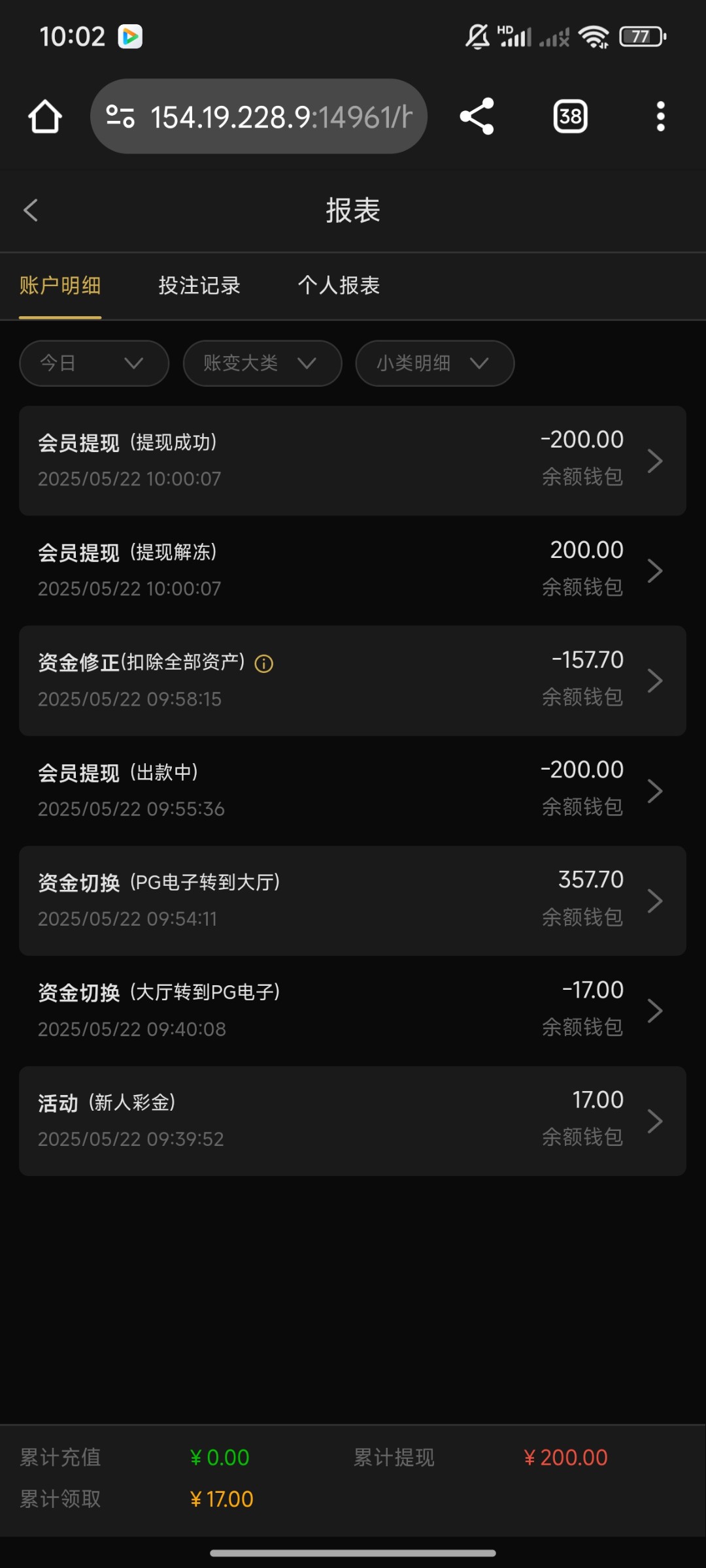Viewport: 706px width, 1568px height.
Task: Expand the 账变大类 filter dropdown
Action: pos(262,363)
